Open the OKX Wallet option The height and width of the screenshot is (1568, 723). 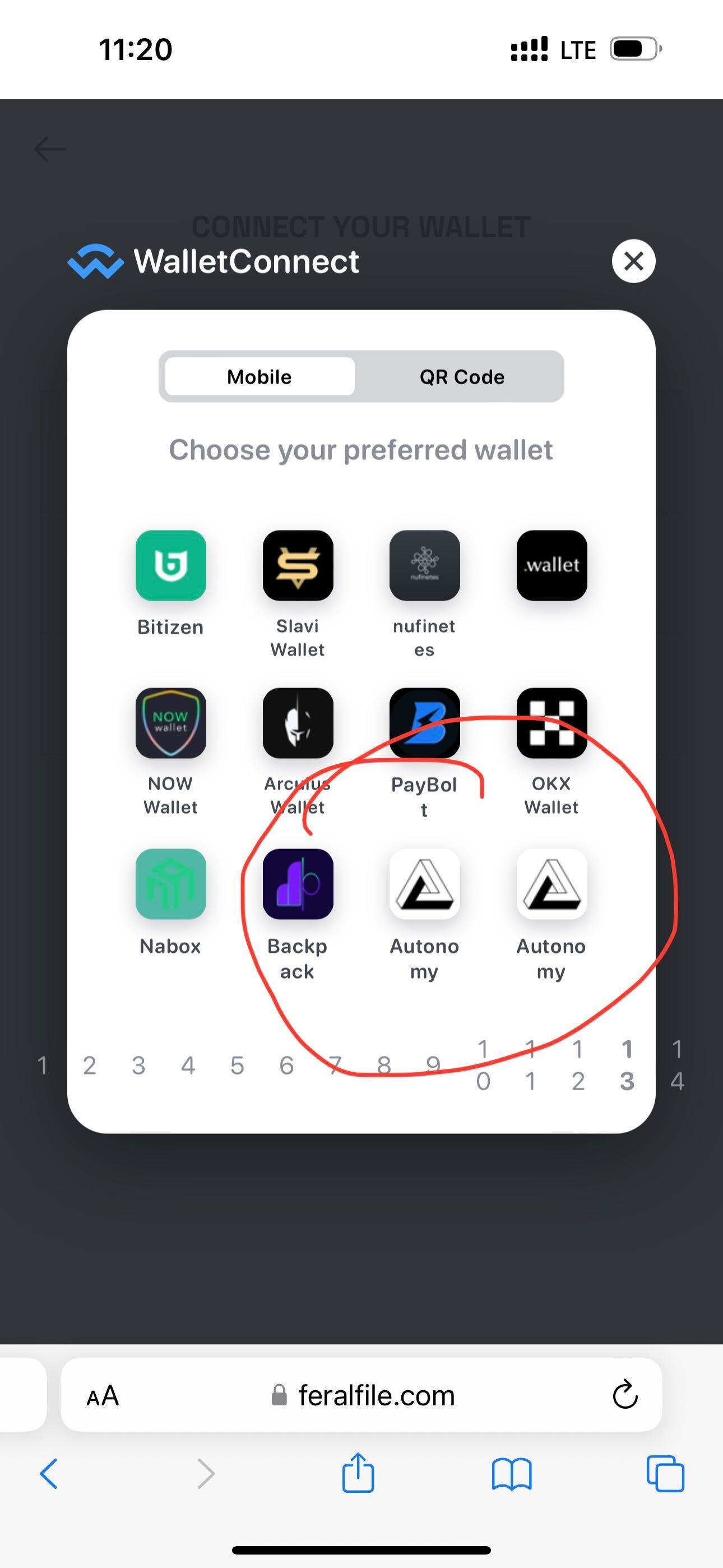point(551,723)
